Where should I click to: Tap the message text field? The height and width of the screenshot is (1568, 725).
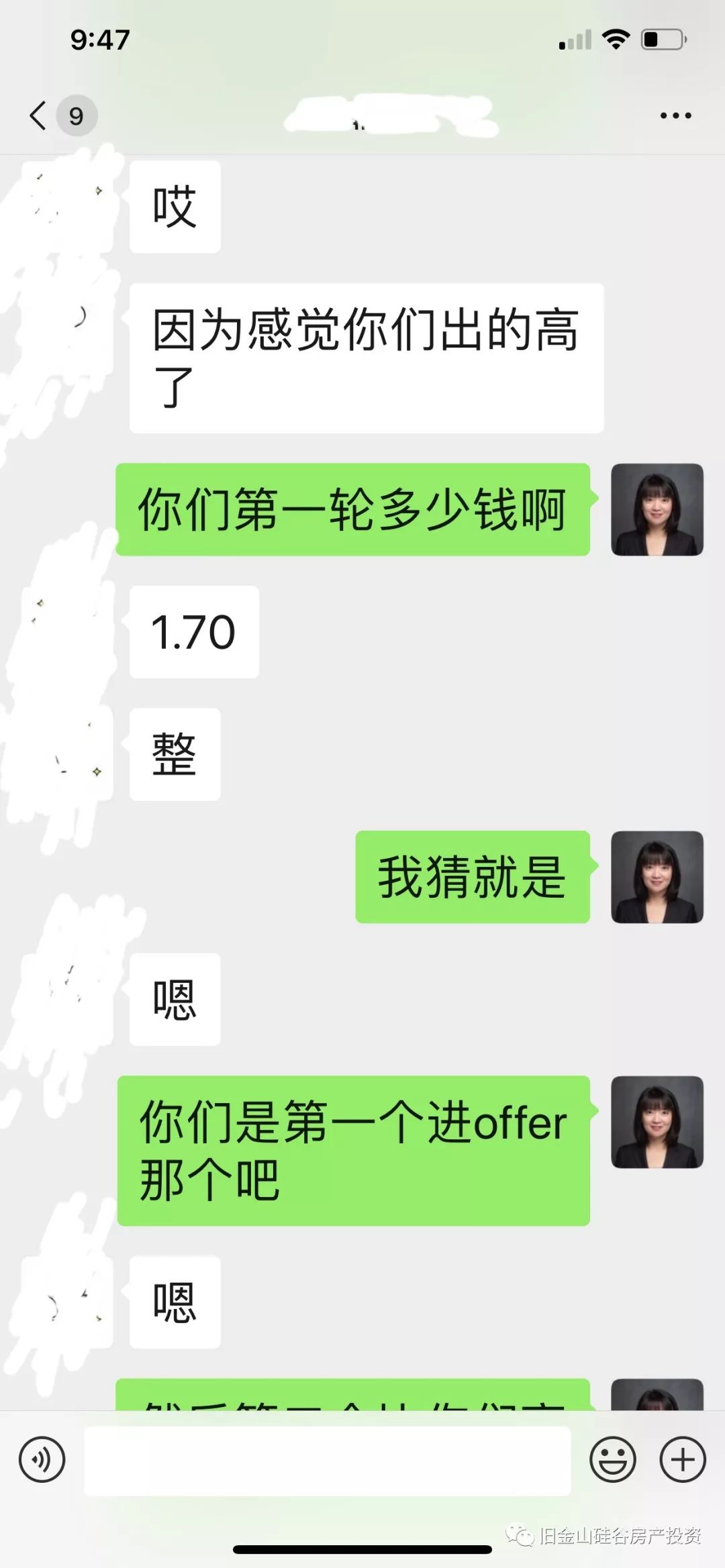pos(327,1459)
